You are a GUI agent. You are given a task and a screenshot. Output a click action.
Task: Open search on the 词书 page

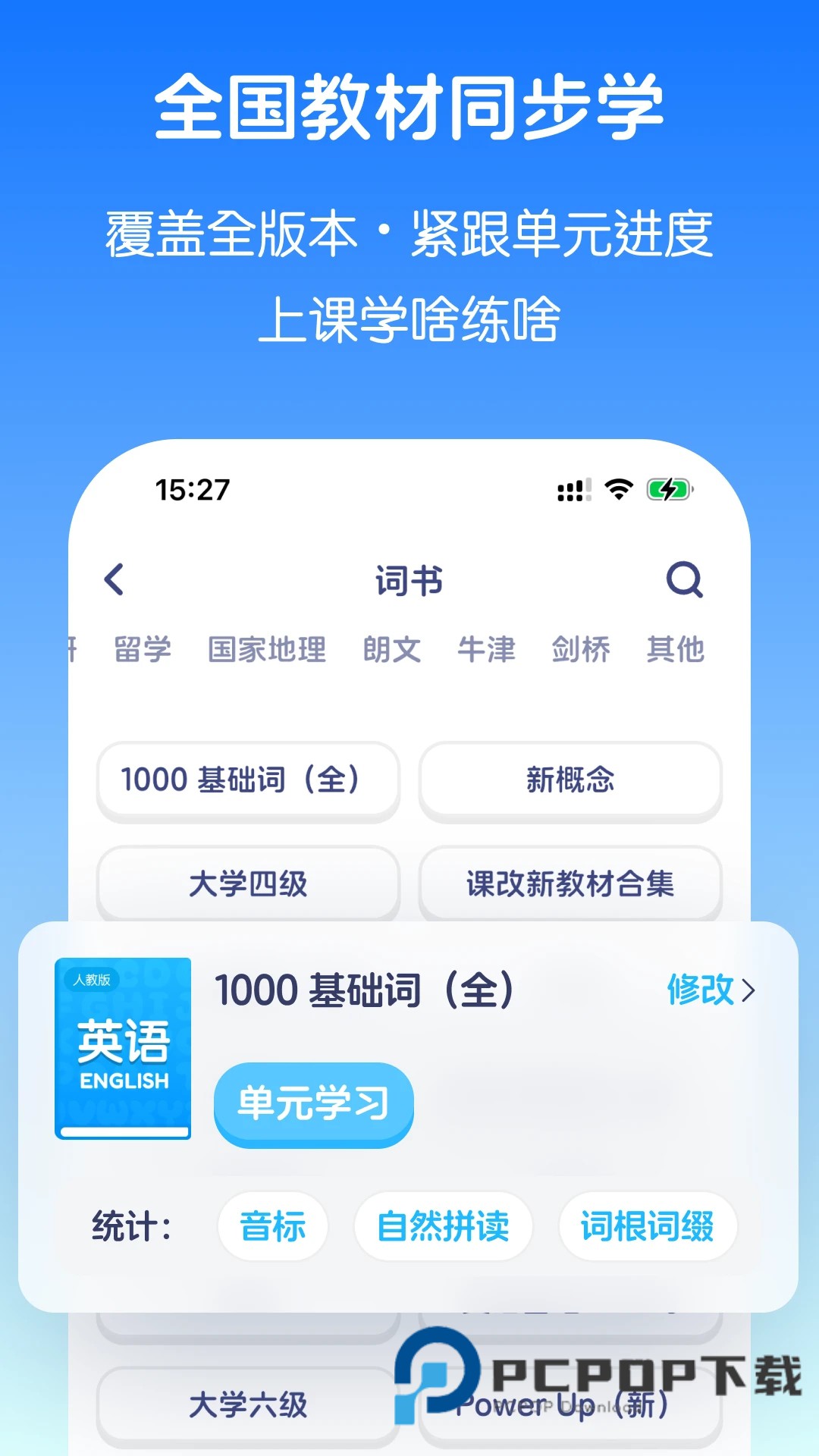click(685, 579)
